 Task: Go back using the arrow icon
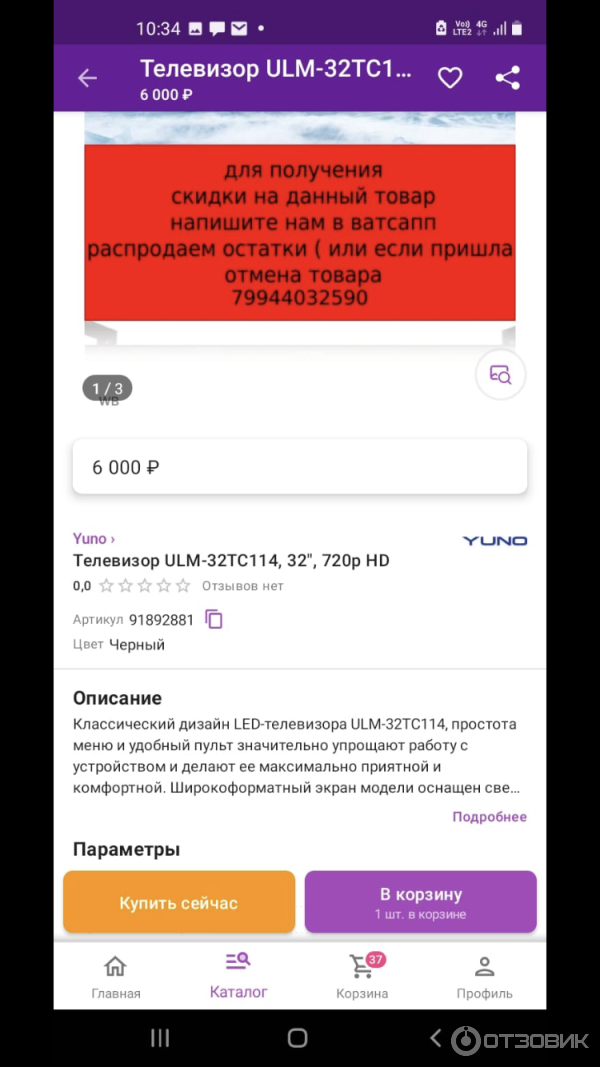click(x=88, y=78)
